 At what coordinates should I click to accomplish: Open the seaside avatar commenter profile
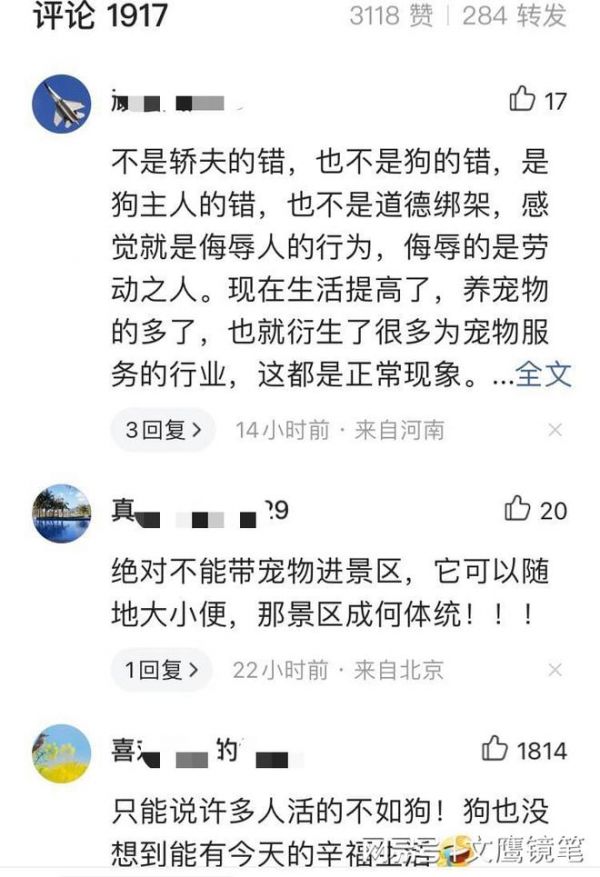click(x=62, y=514)
